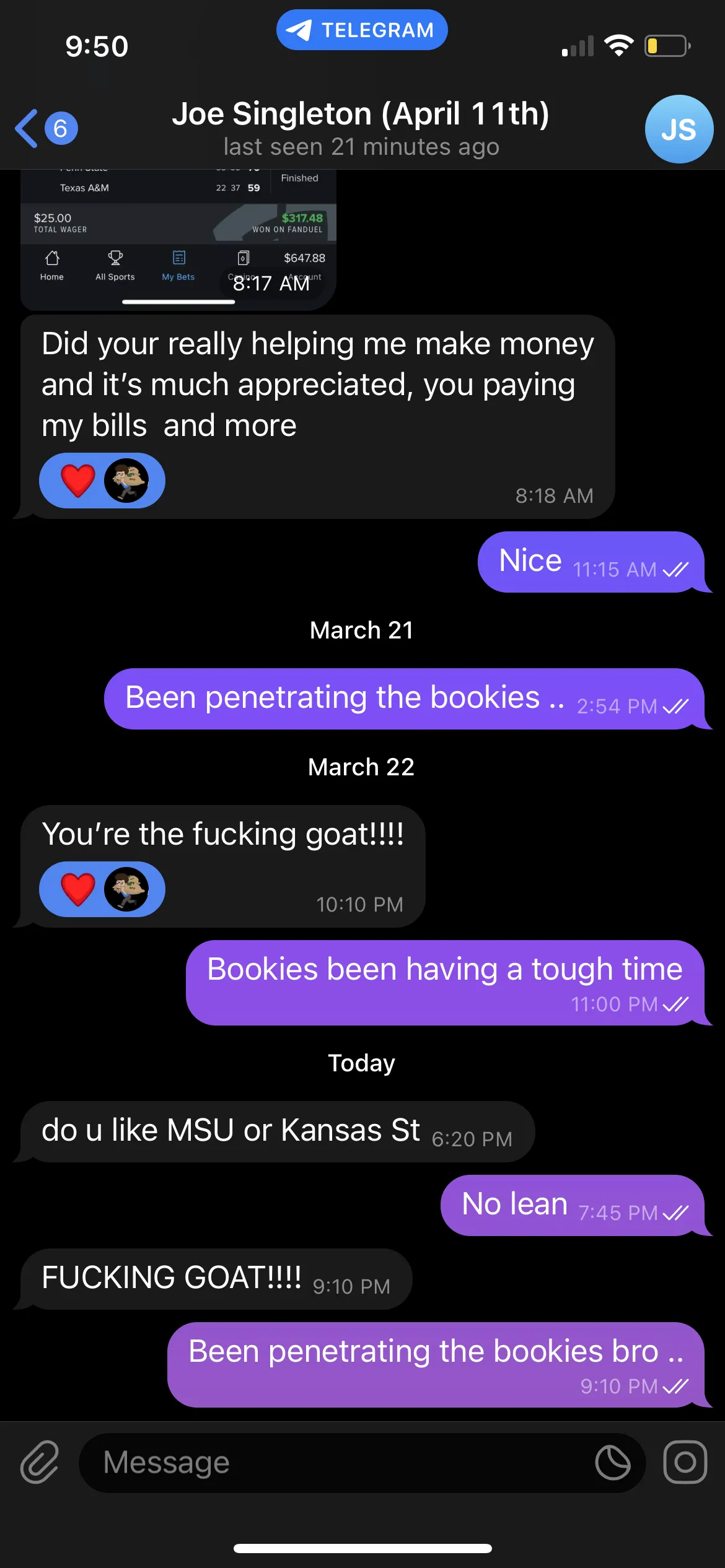Focus the Message text field
This screenshot has height=1568, width=725.
335,1463
